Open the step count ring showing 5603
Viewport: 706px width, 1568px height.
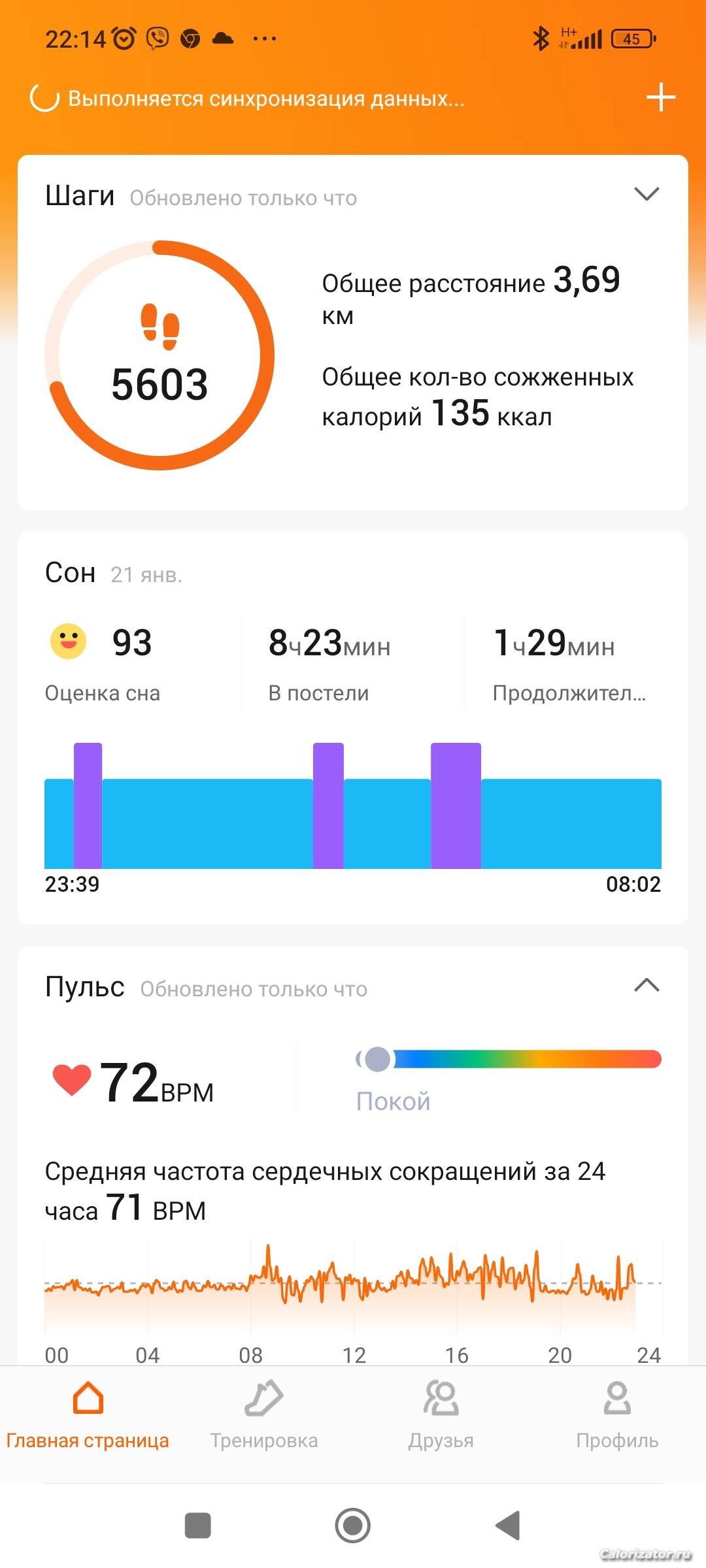pos(160,355)
